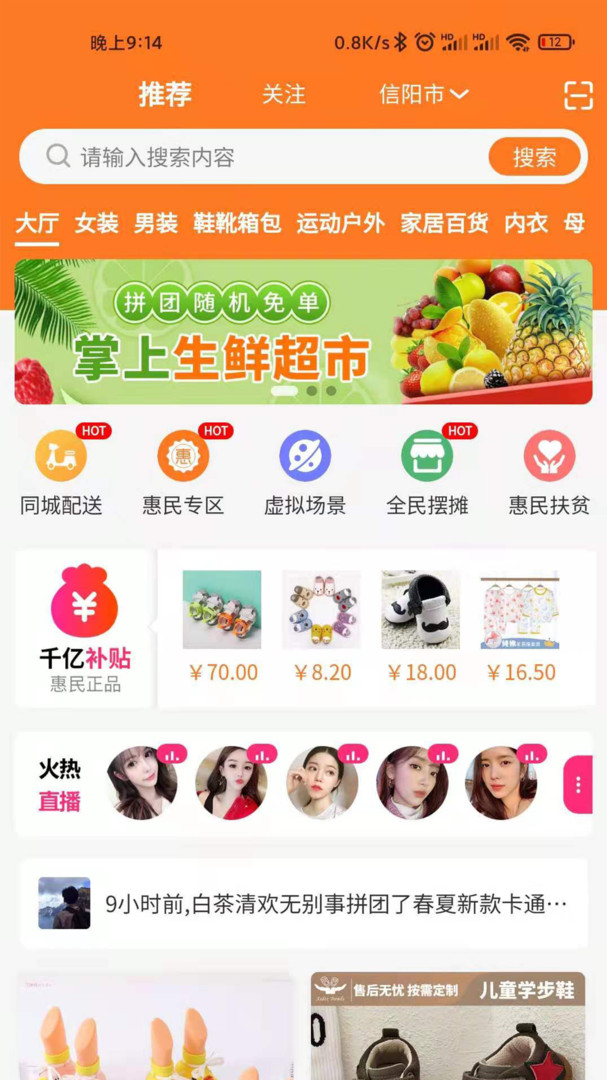This screenshot has height=1080, width=607.
Task: Switch to the 关注 tab
Action: (283, 94)
